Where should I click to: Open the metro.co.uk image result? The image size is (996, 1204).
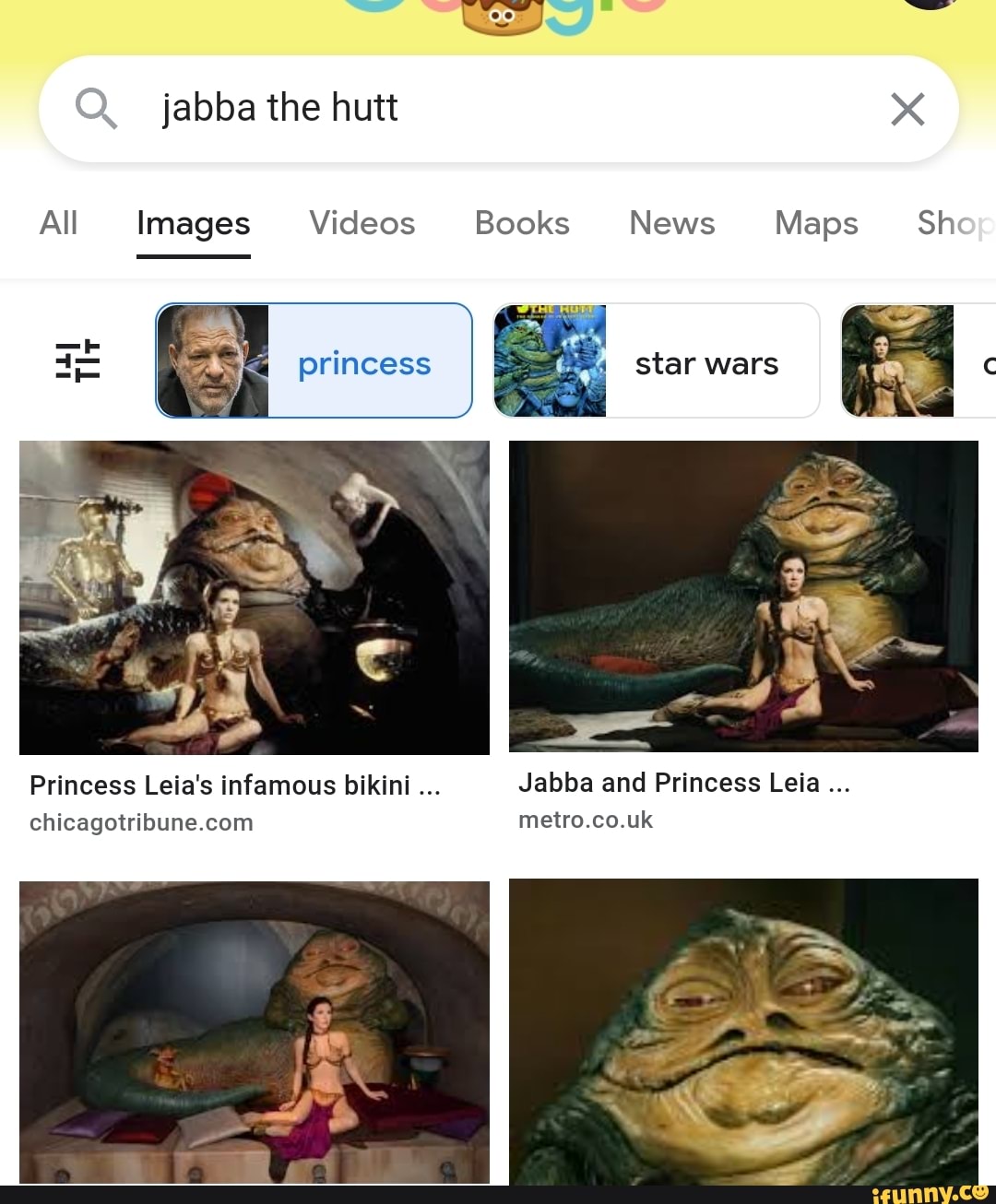click(743, 596)
